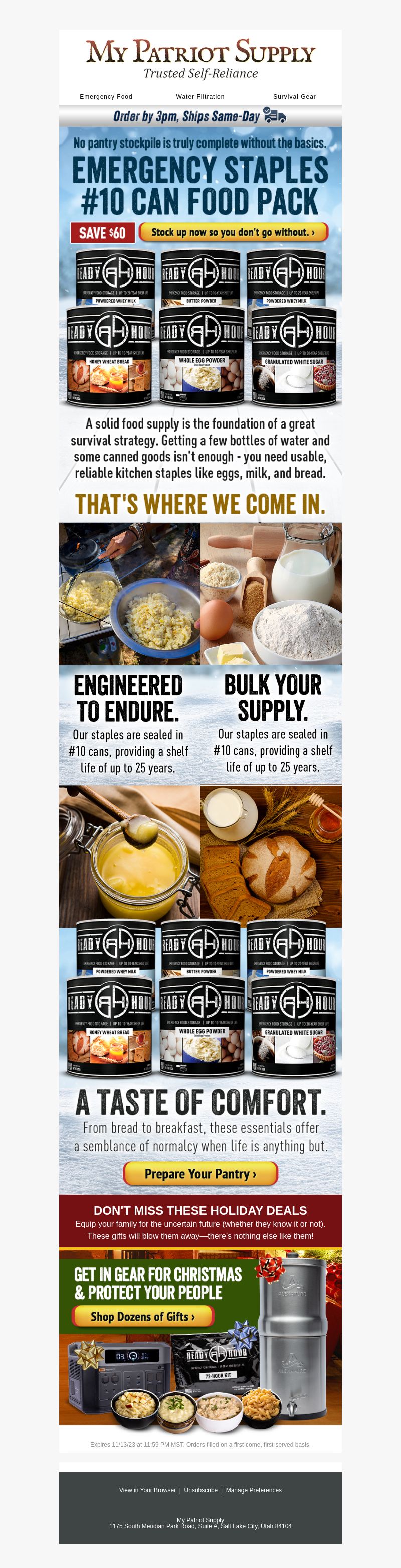Unsubscribe from this mailing list
The width and height of the screenshot is (401, 1568).
point(201,1490)
